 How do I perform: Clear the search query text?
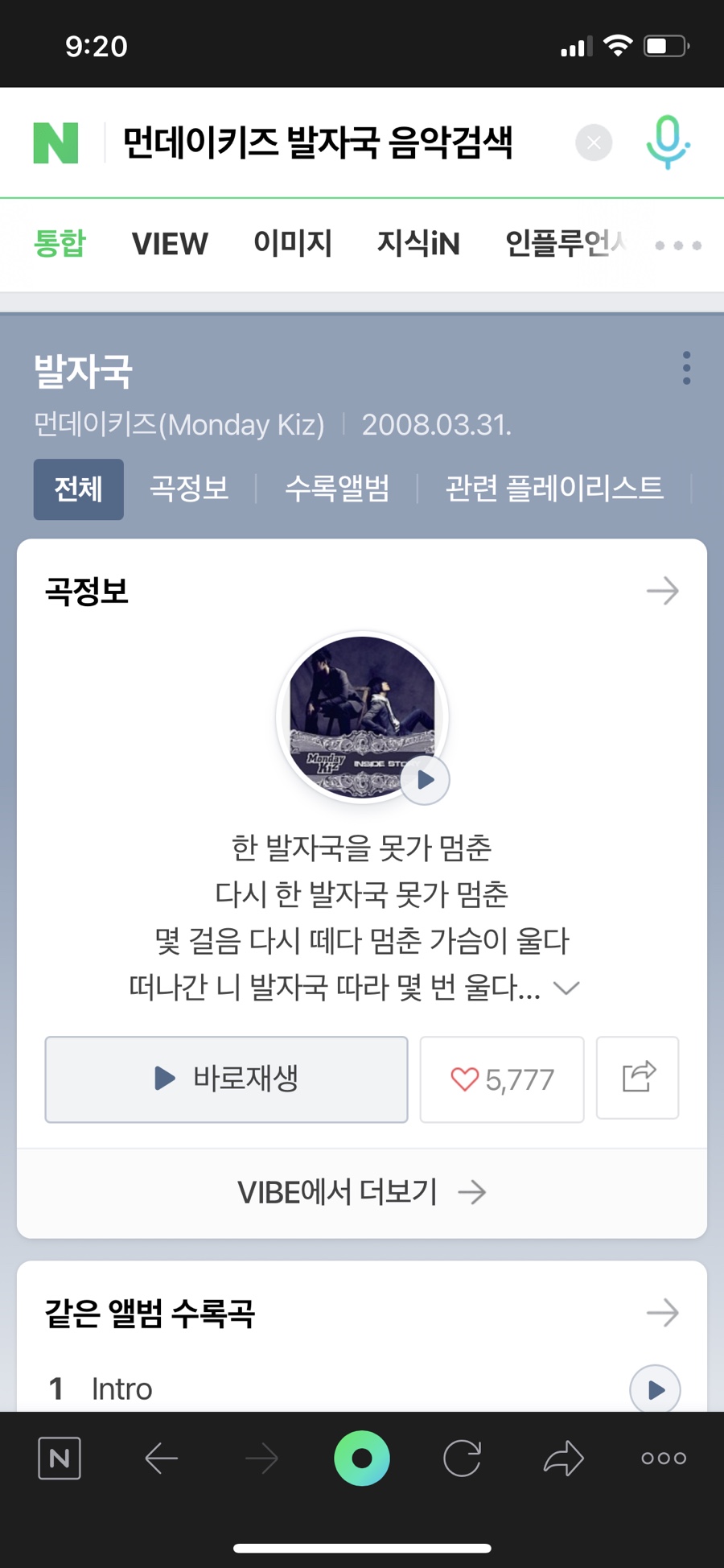click(594, 143)
